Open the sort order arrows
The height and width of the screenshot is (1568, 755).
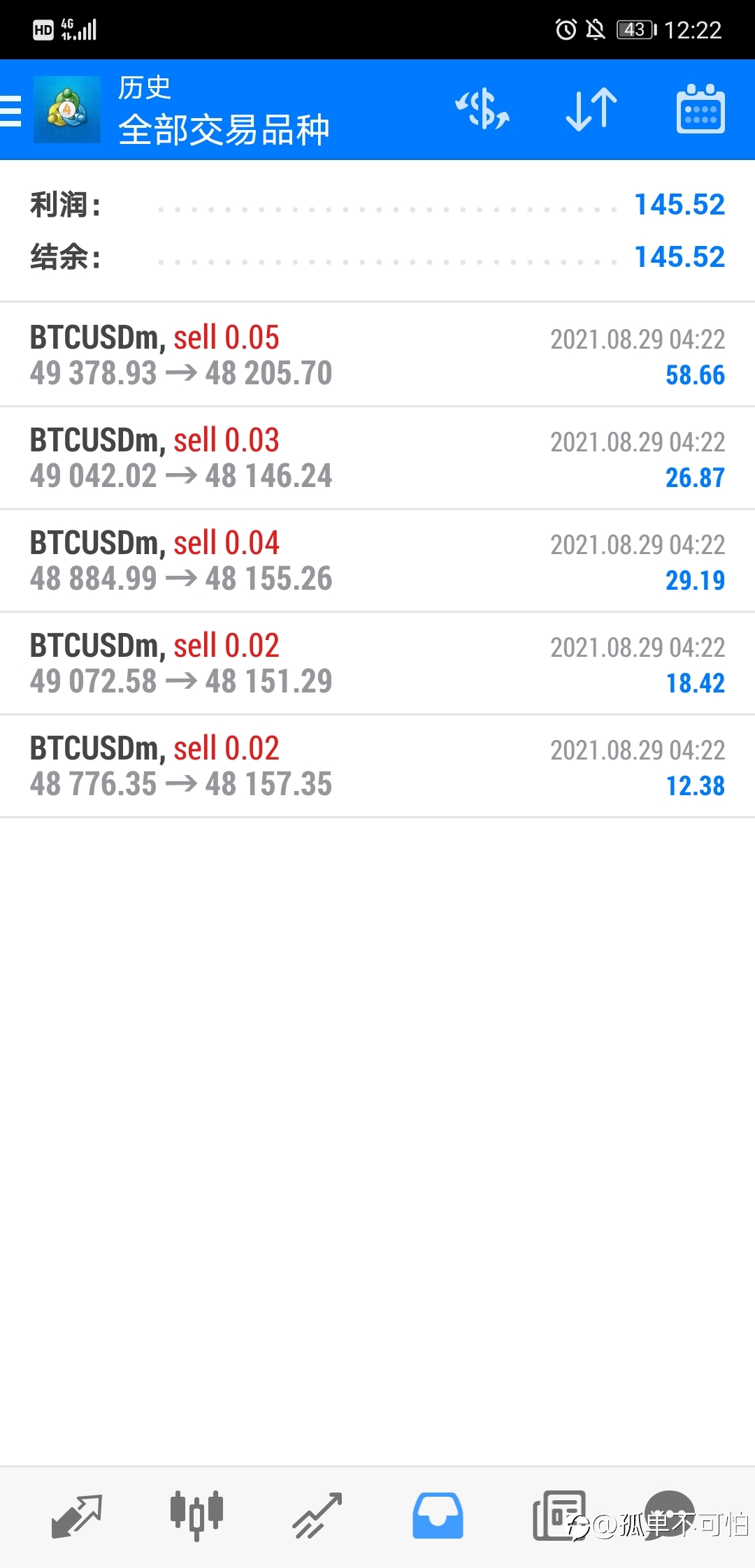coord(591,110)
